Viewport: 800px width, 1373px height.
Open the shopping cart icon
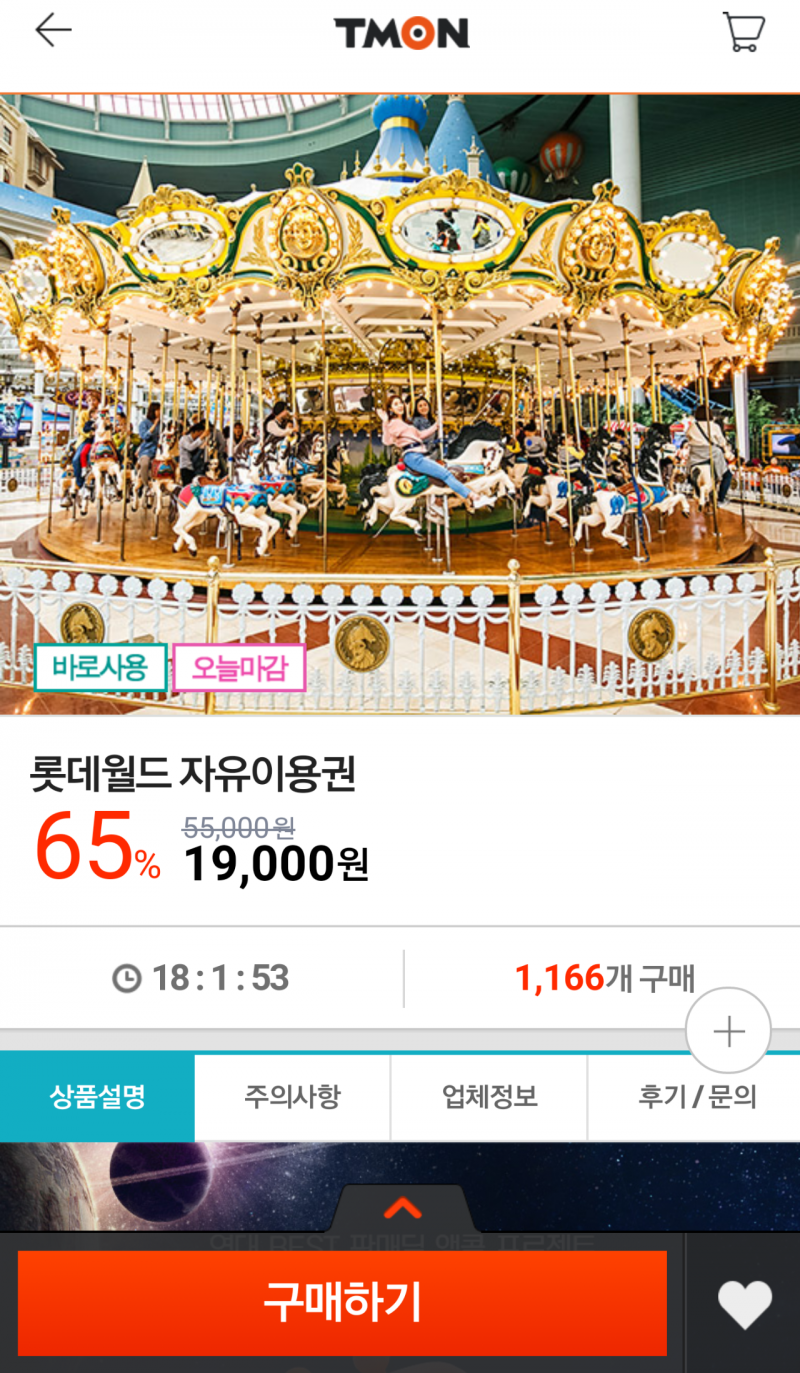click(x=741, y=31)
